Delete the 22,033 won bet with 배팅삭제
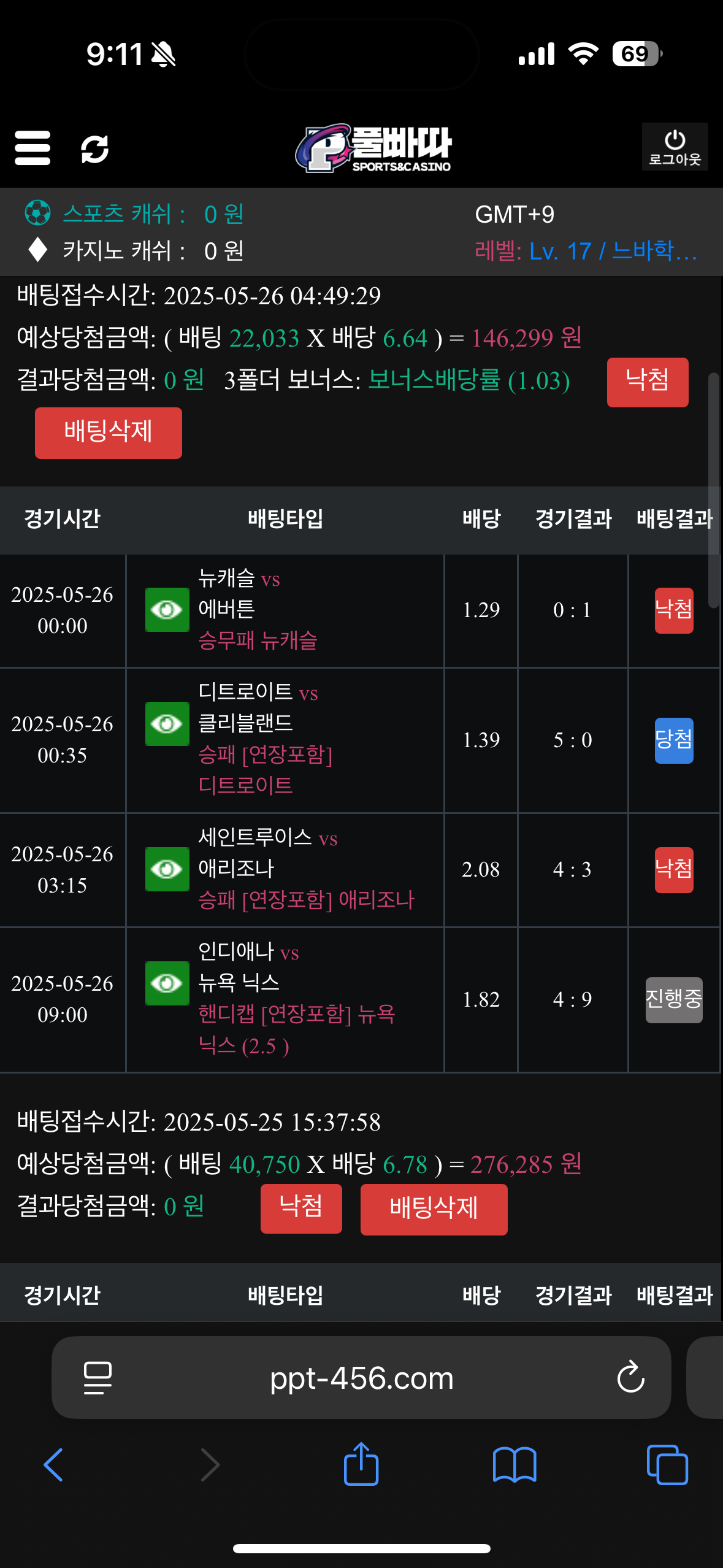This screenshot has width=723, height=1568. click(x=109, y=432)
